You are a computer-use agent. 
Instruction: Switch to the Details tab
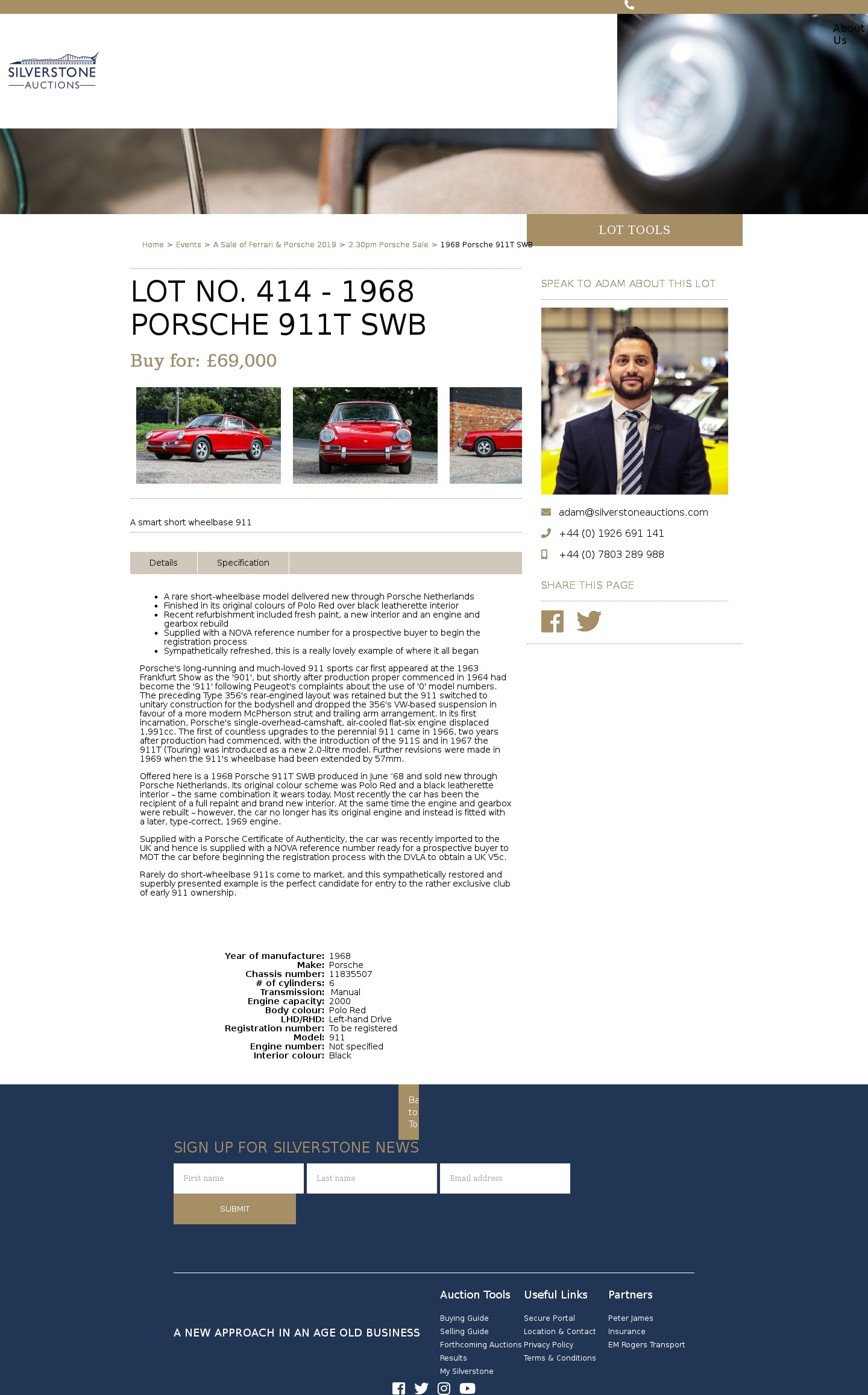[x=163, y=563]
